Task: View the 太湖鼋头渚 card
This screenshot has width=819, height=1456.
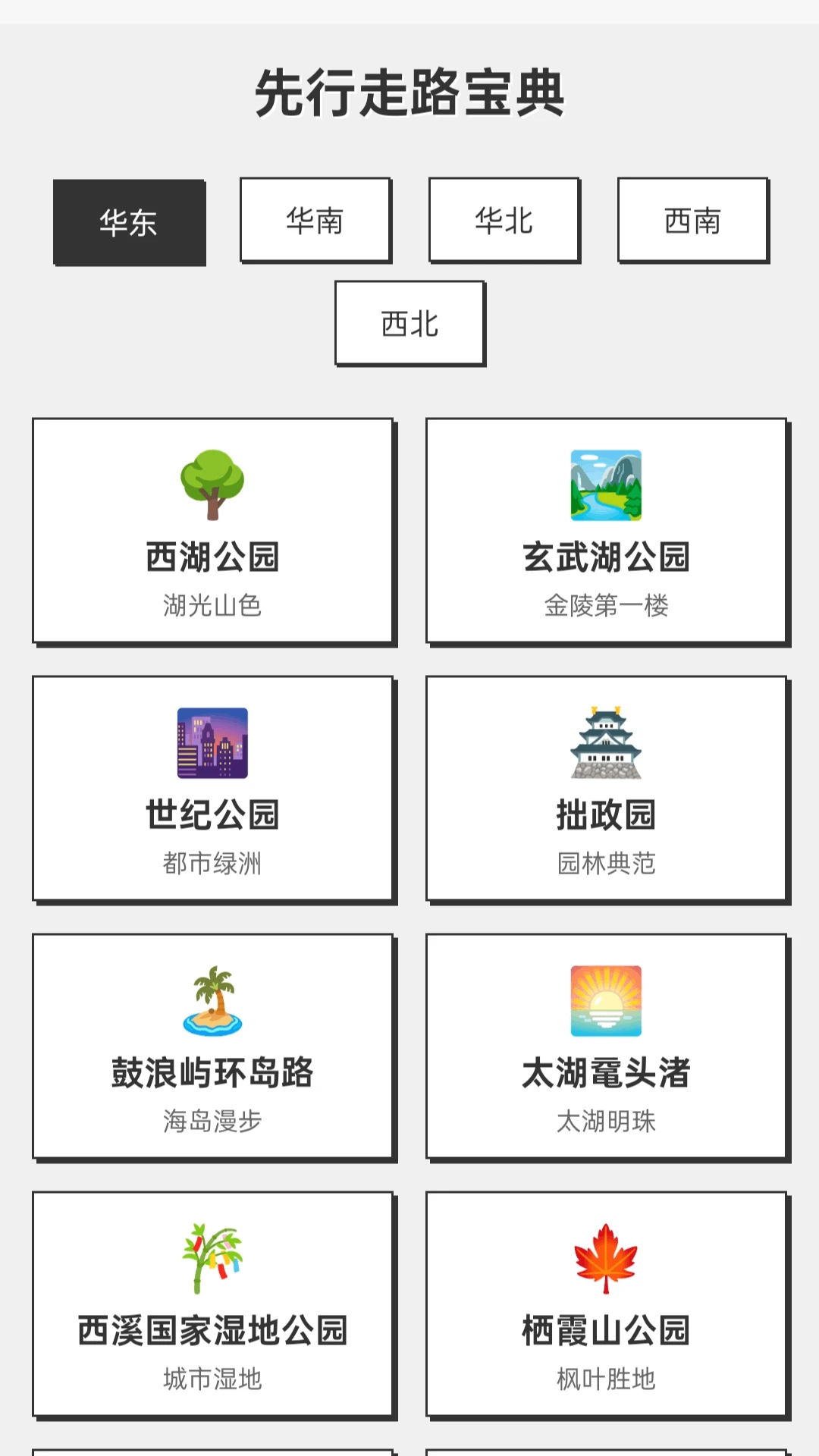Action: click(606, 1046)
